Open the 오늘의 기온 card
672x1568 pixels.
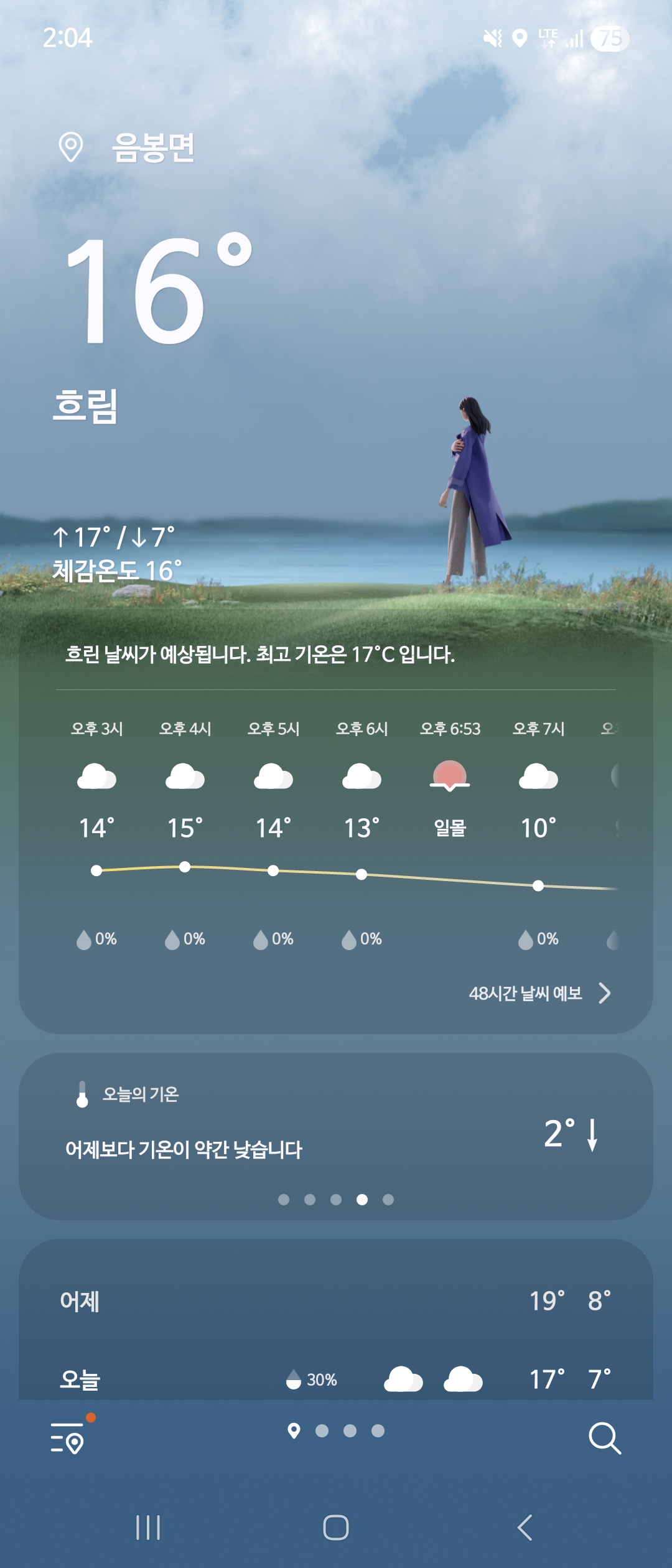[x=336, y=1136]
